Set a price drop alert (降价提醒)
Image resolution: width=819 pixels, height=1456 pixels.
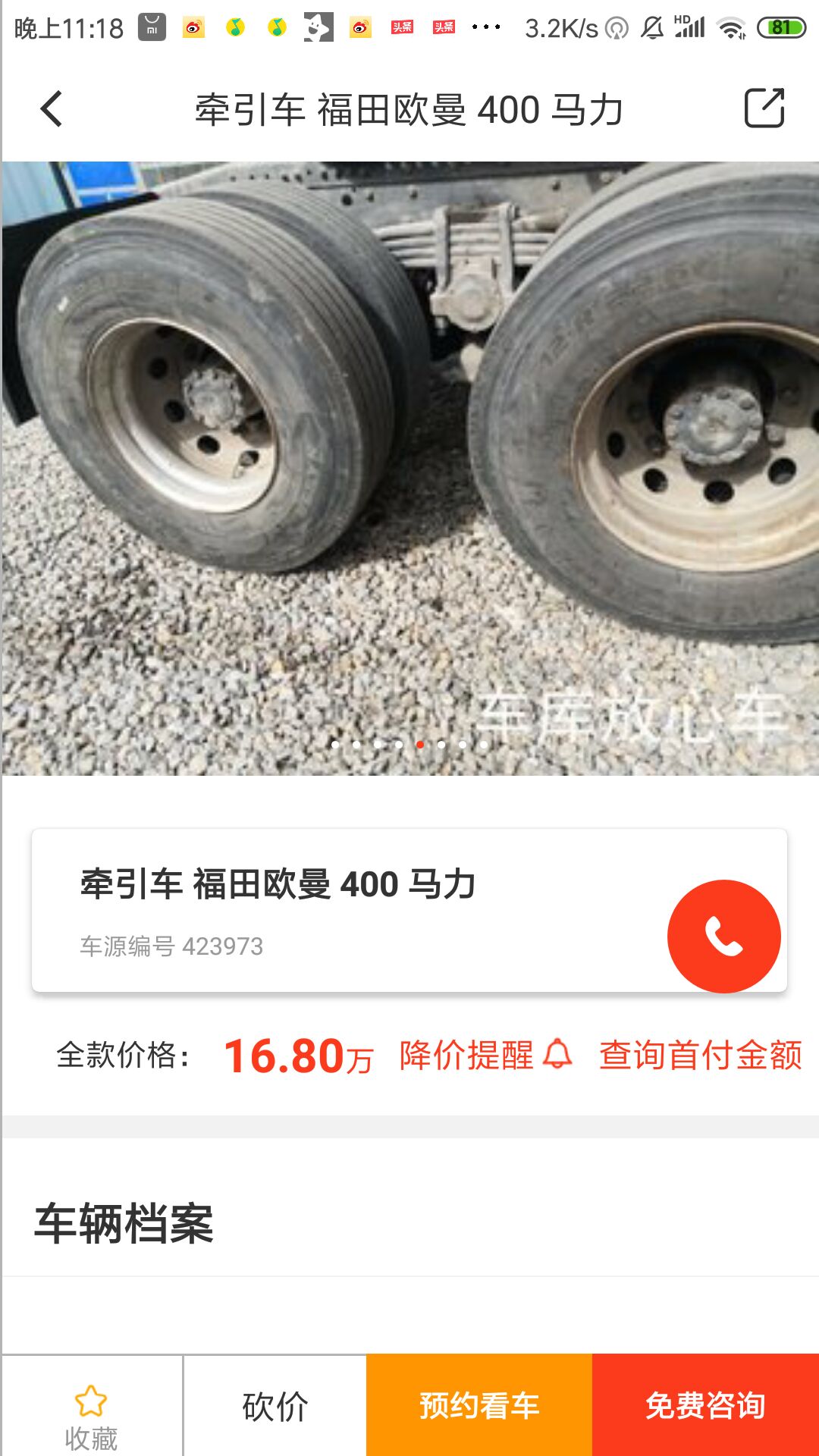click(485, 1056)
